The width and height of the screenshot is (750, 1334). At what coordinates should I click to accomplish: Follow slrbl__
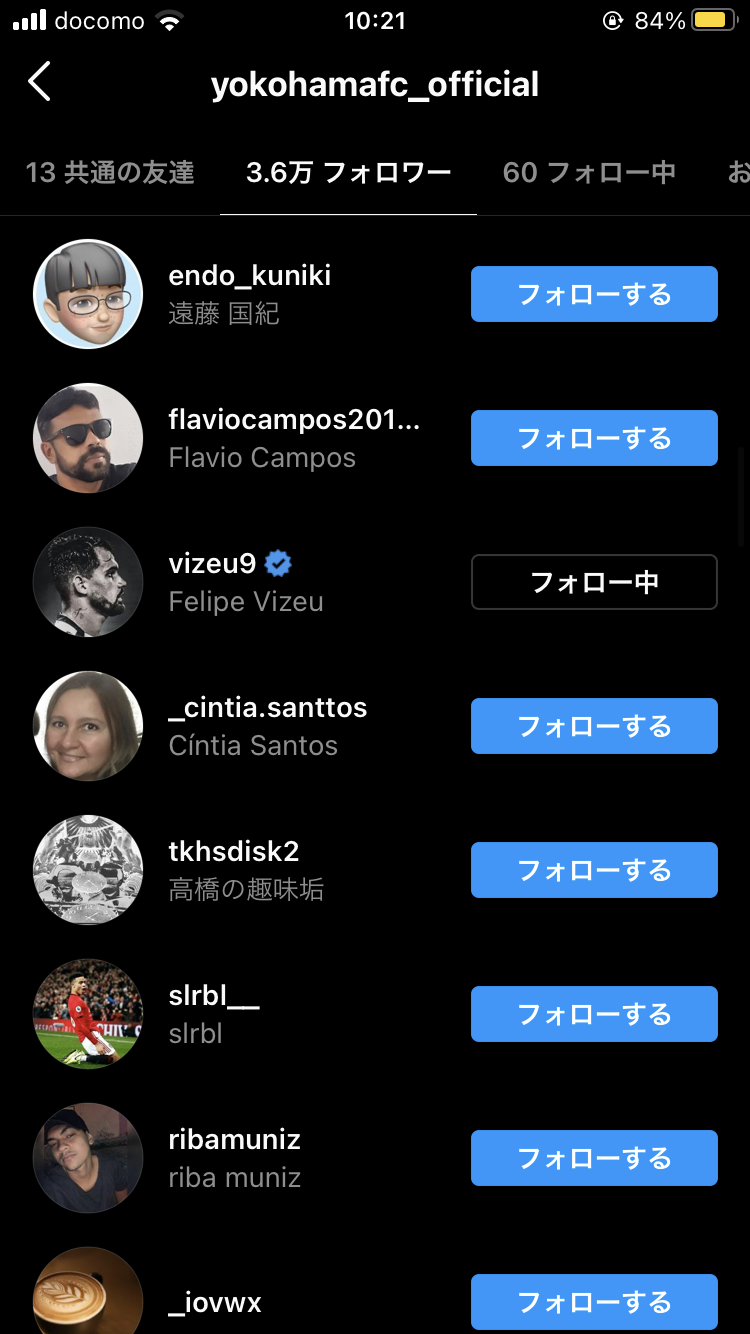click(x=594, y=1014)
